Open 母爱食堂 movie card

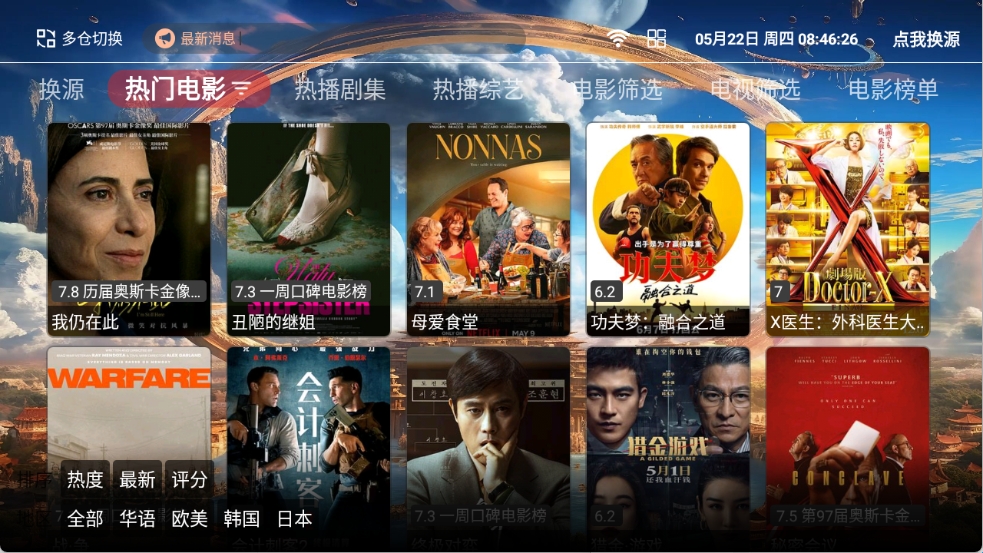click(x=488, y=228)
